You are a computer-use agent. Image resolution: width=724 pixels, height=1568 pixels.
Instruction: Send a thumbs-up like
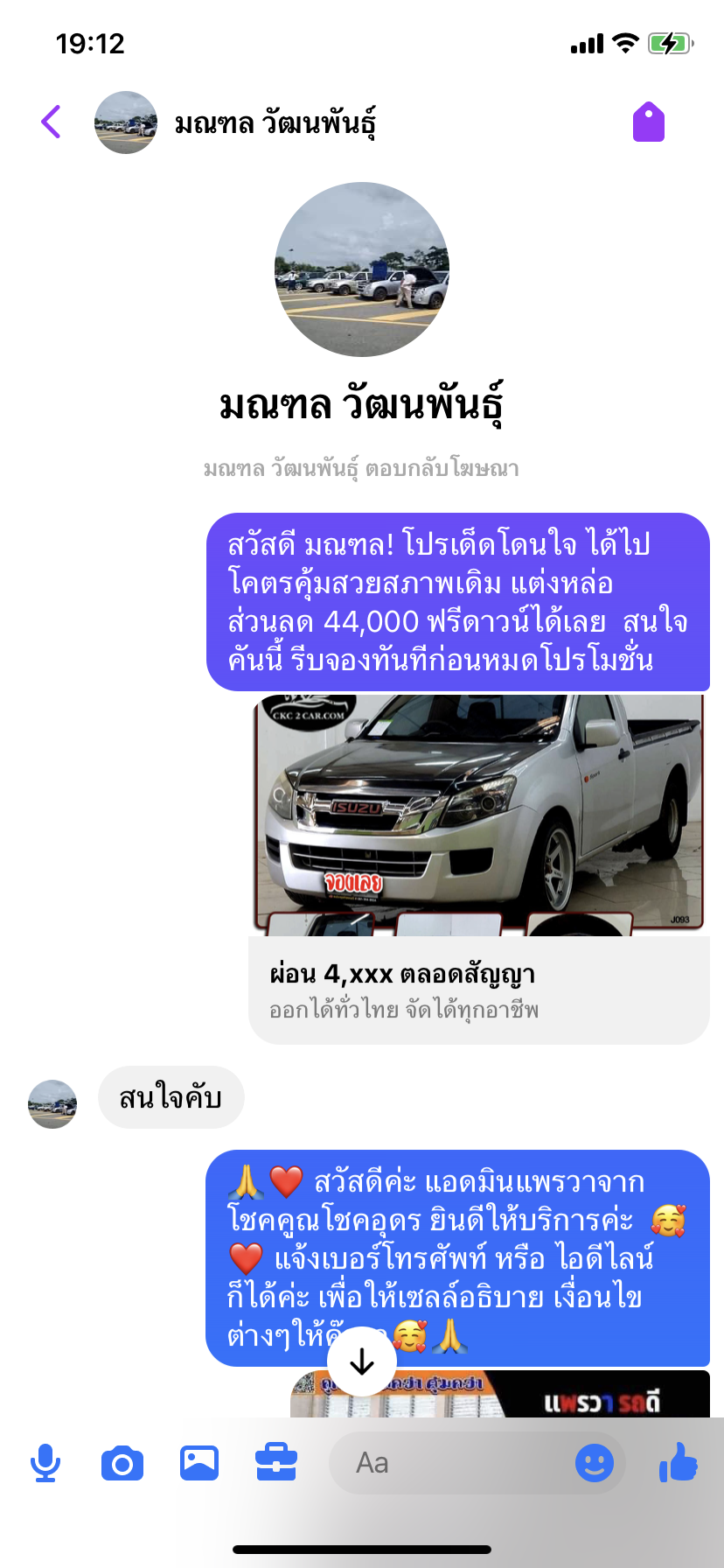coord(679,1461)
